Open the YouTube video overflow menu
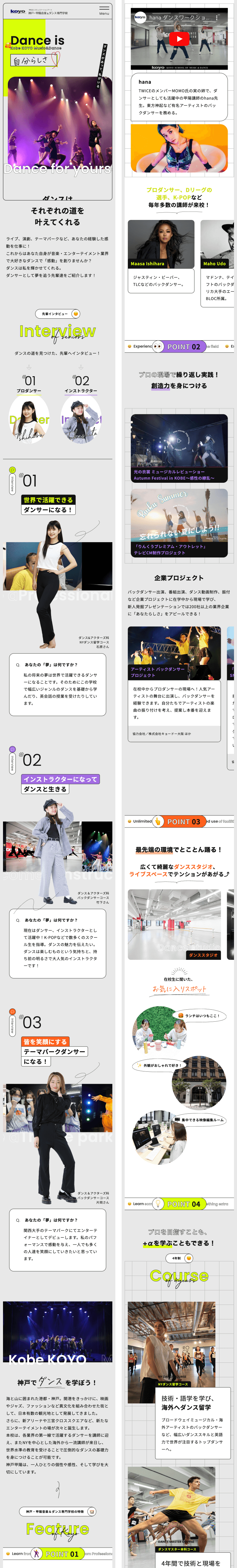Screen dimensions: 237x1568 [x=217, y=18]
